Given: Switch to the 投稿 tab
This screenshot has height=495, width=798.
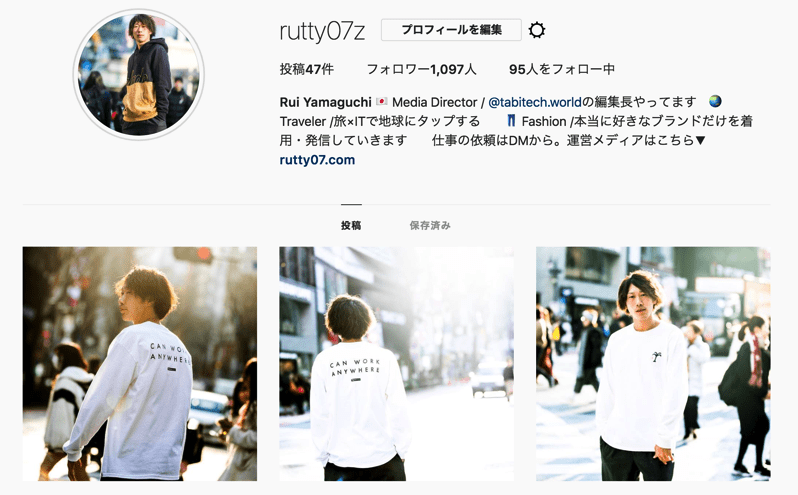Looking at the screenshot, I should (x=351, y=226).
